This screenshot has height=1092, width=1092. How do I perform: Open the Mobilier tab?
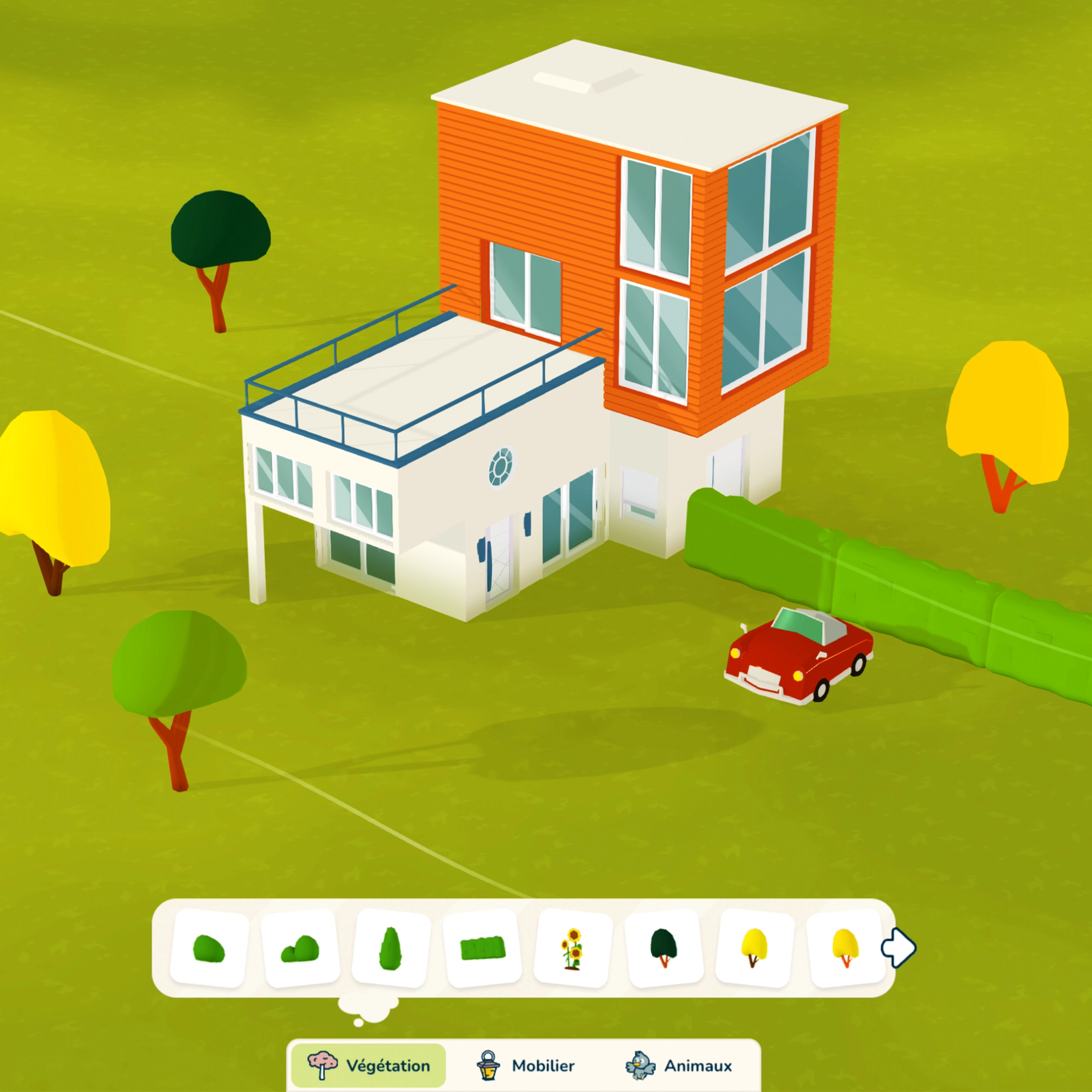(x=526, y=1066)
